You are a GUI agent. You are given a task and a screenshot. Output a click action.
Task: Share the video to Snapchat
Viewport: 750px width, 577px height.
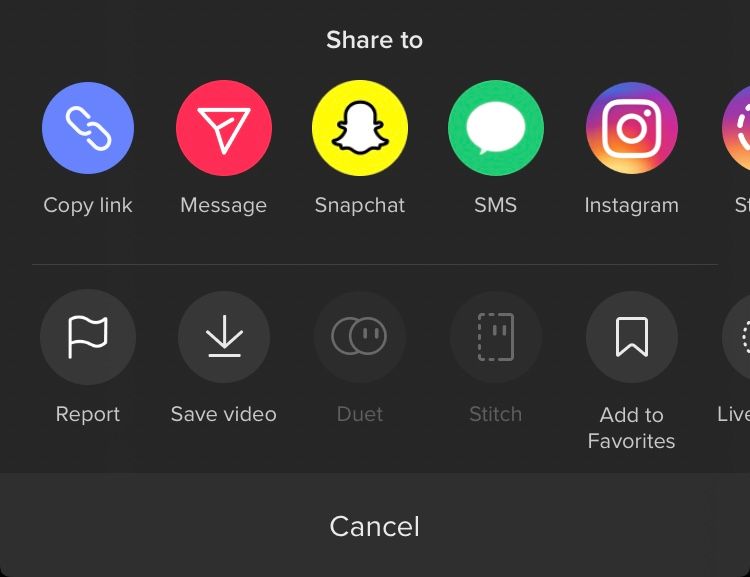(x=360, y=128)
